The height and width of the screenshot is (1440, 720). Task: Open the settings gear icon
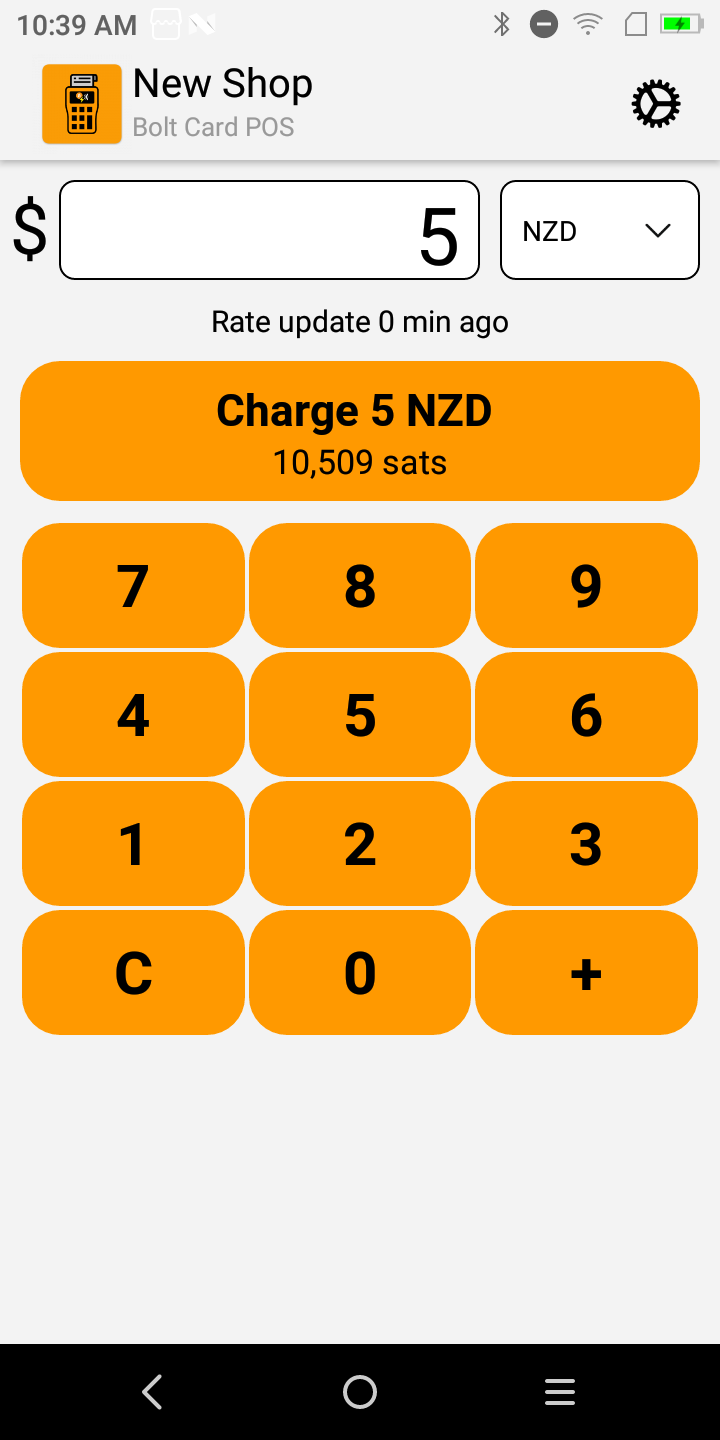pos(656,104)
